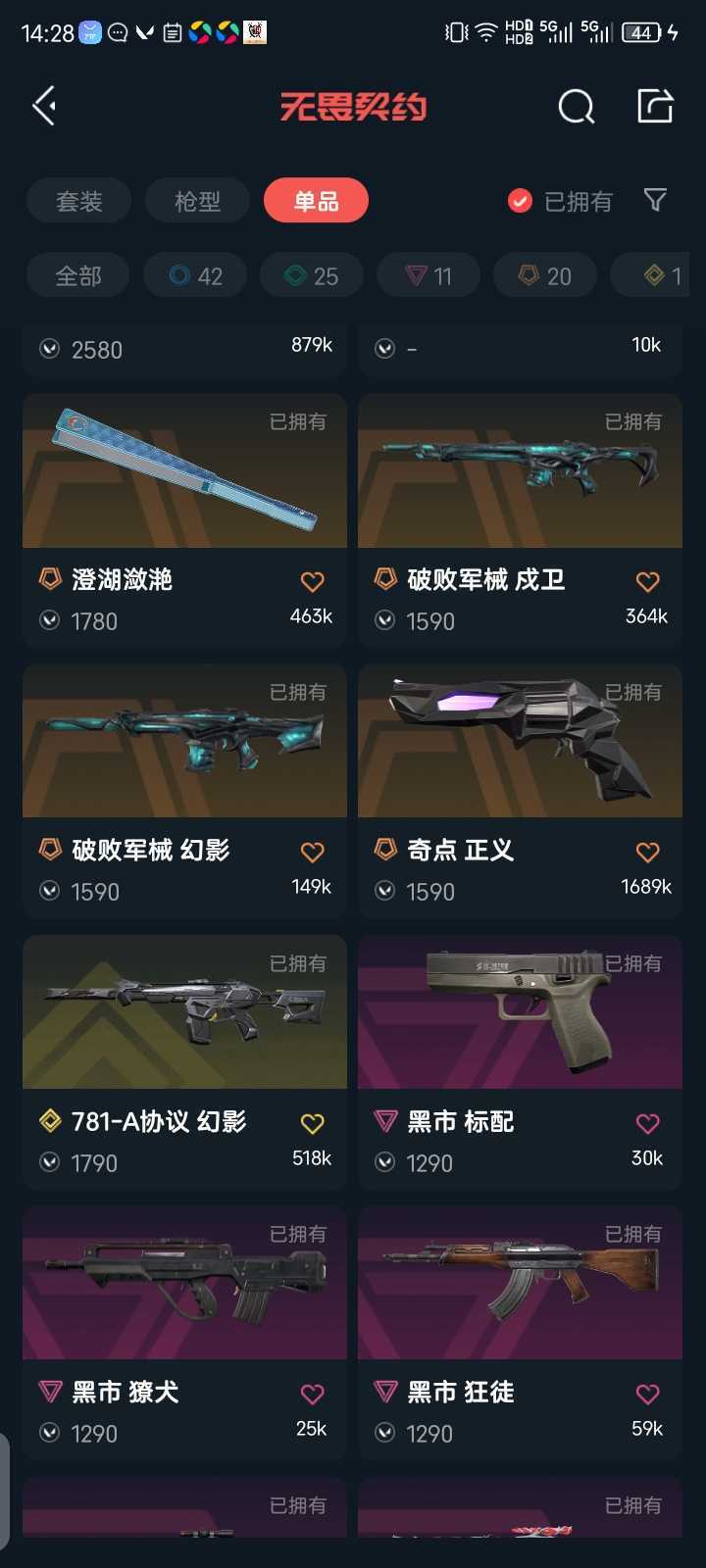Filter by the green tier chip 25
Screen dimensions: 706x1568
coord(311,276)
